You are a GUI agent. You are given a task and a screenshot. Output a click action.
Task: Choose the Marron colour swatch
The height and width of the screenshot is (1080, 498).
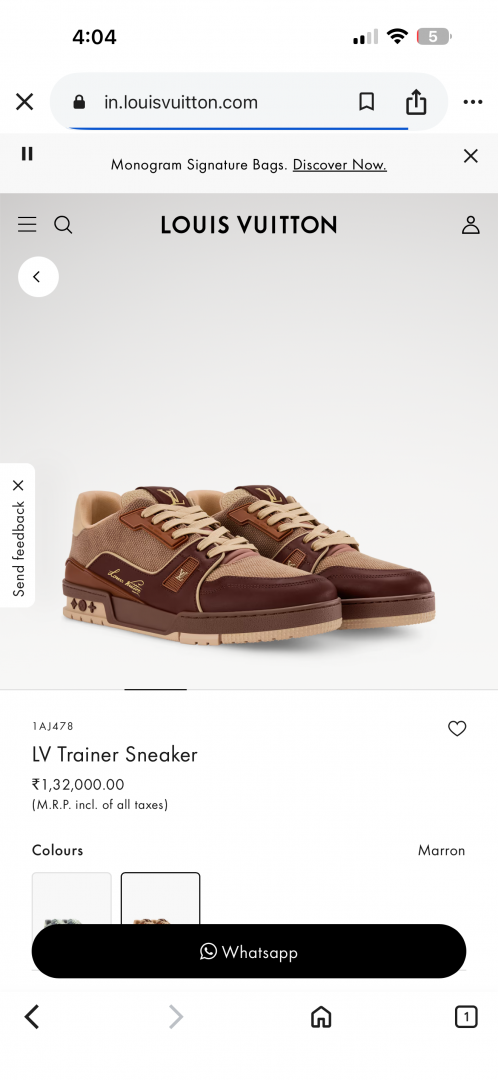(x=160, y=899)
